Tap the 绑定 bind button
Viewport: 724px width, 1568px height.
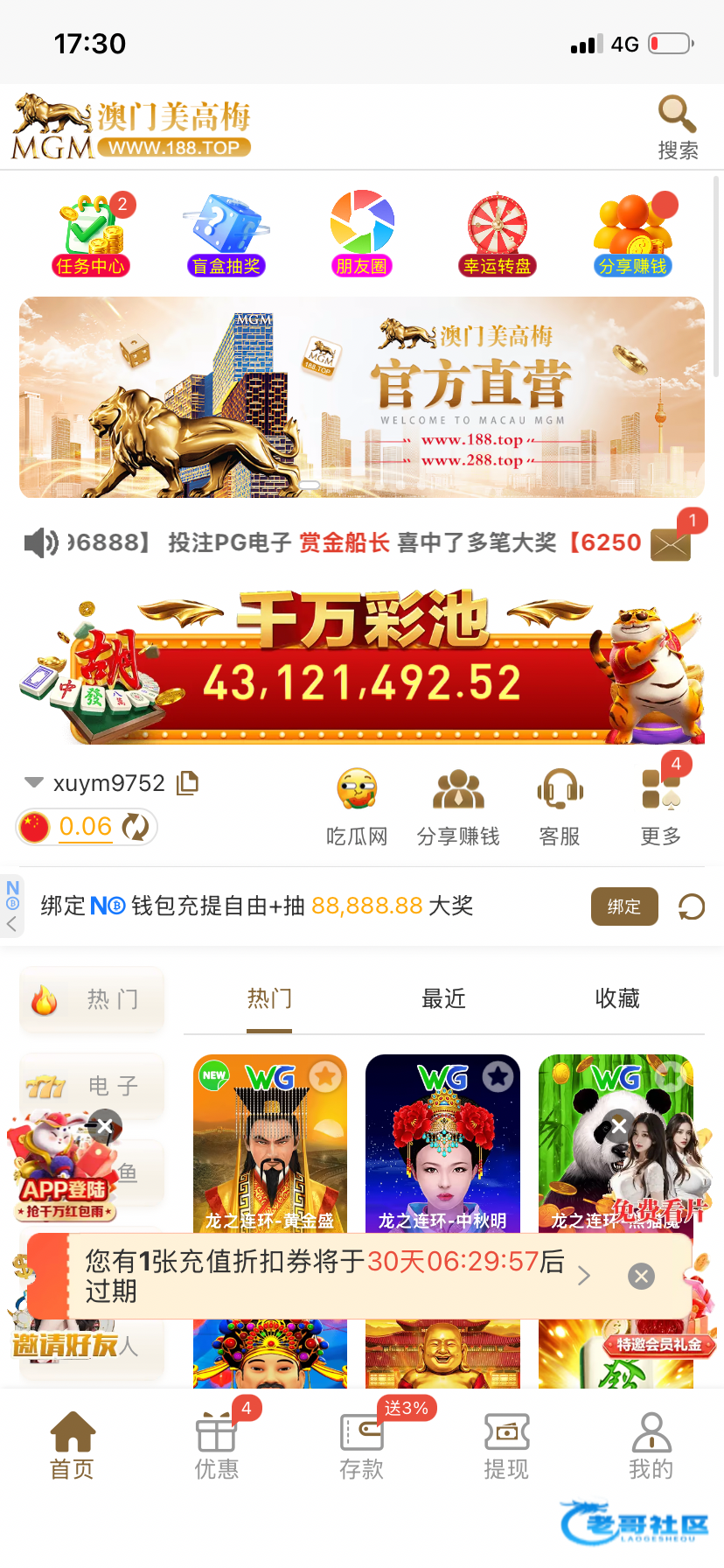(624, 906)
